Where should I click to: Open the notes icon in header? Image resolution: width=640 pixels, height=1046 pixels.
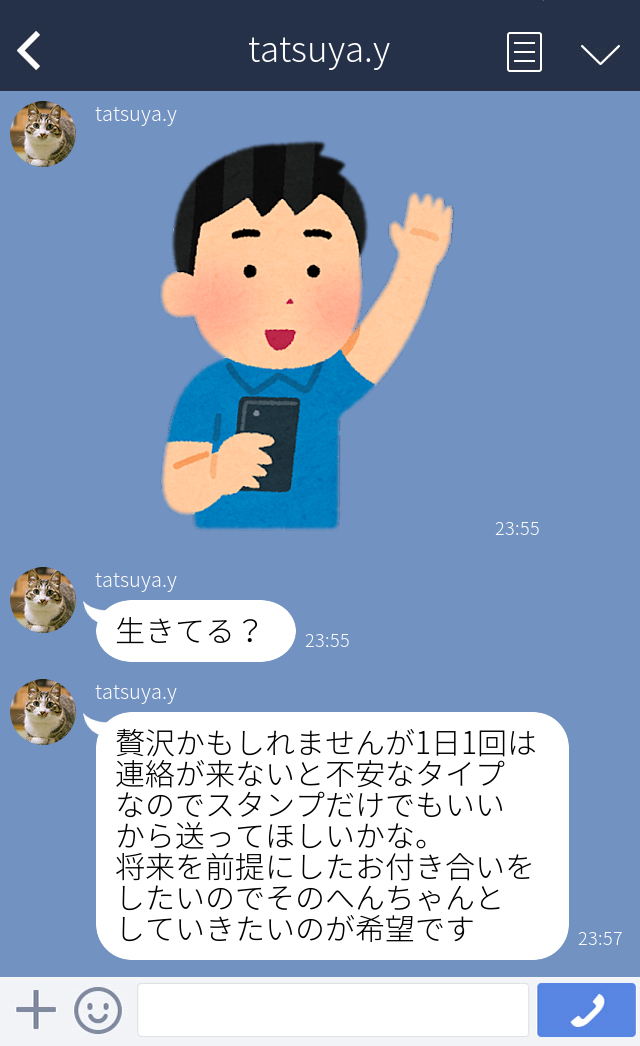[x=524, y=52]
